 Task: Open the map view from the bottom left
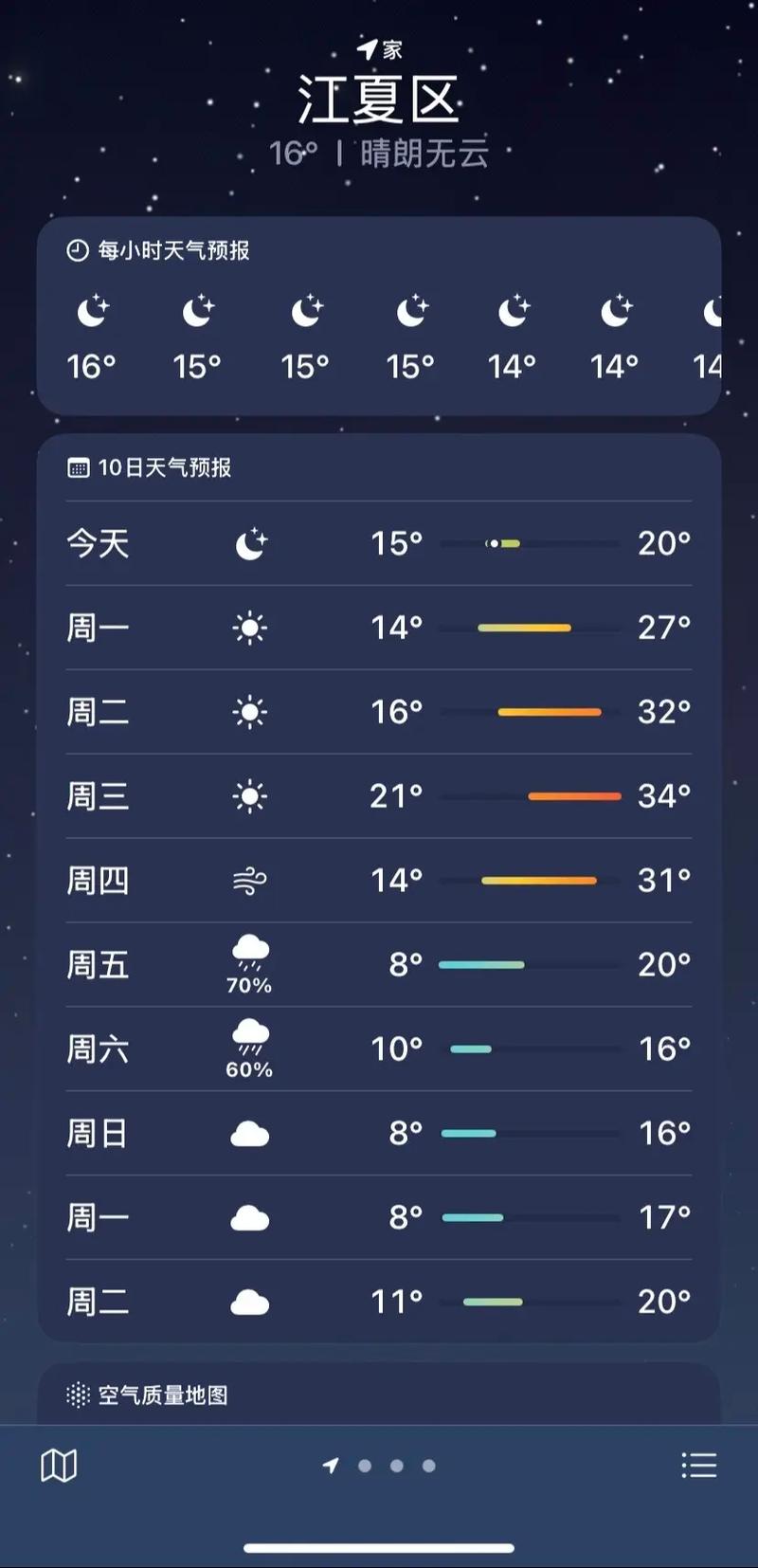pos(59,1466)
